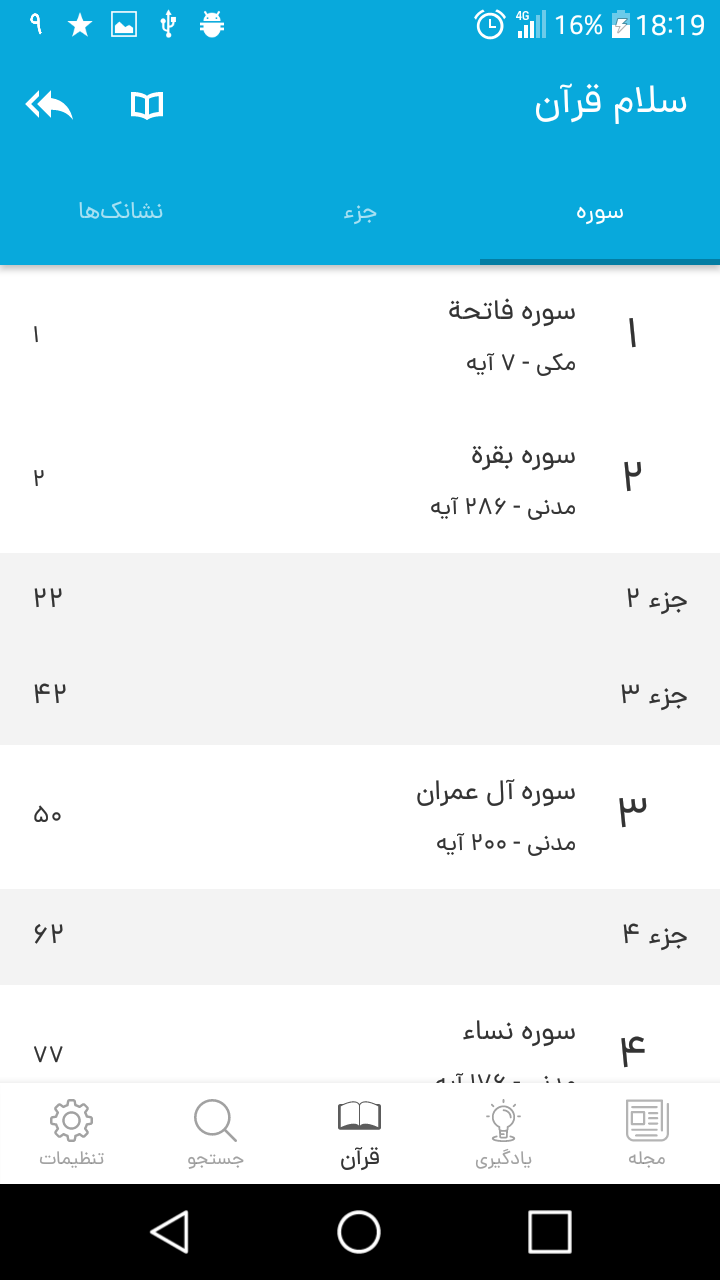Image resolution: width=720 pixels, height=1280 pixels.
Task: Open the تنظیمات (Settings) gear icon
Action: [x=72, y=1130]
